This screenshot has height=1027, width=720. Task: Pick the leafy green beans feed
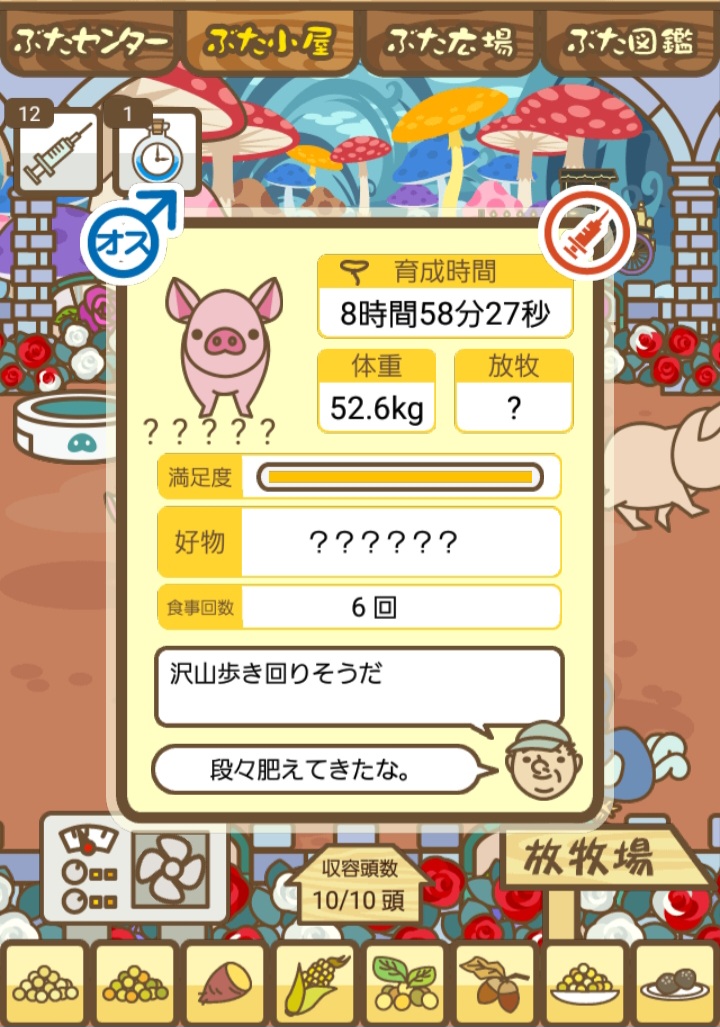(405, 984)
